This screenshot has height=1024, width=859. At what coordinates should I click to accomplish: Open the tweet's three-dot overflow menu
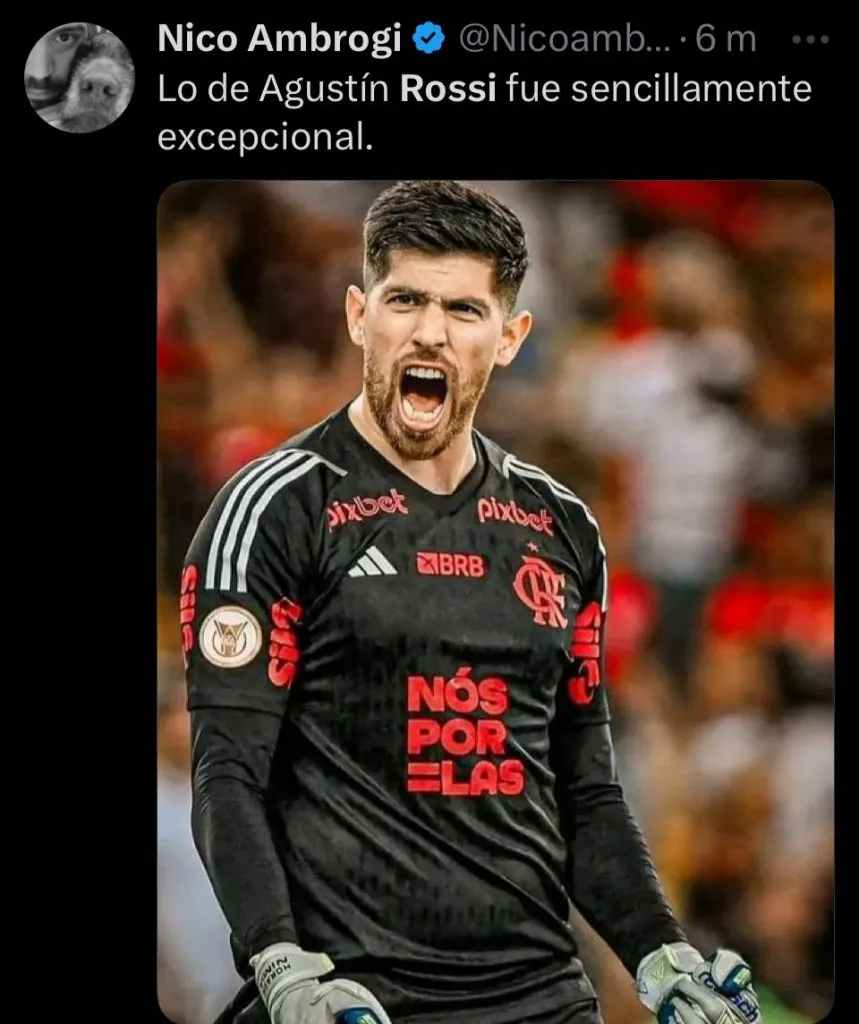809,40
